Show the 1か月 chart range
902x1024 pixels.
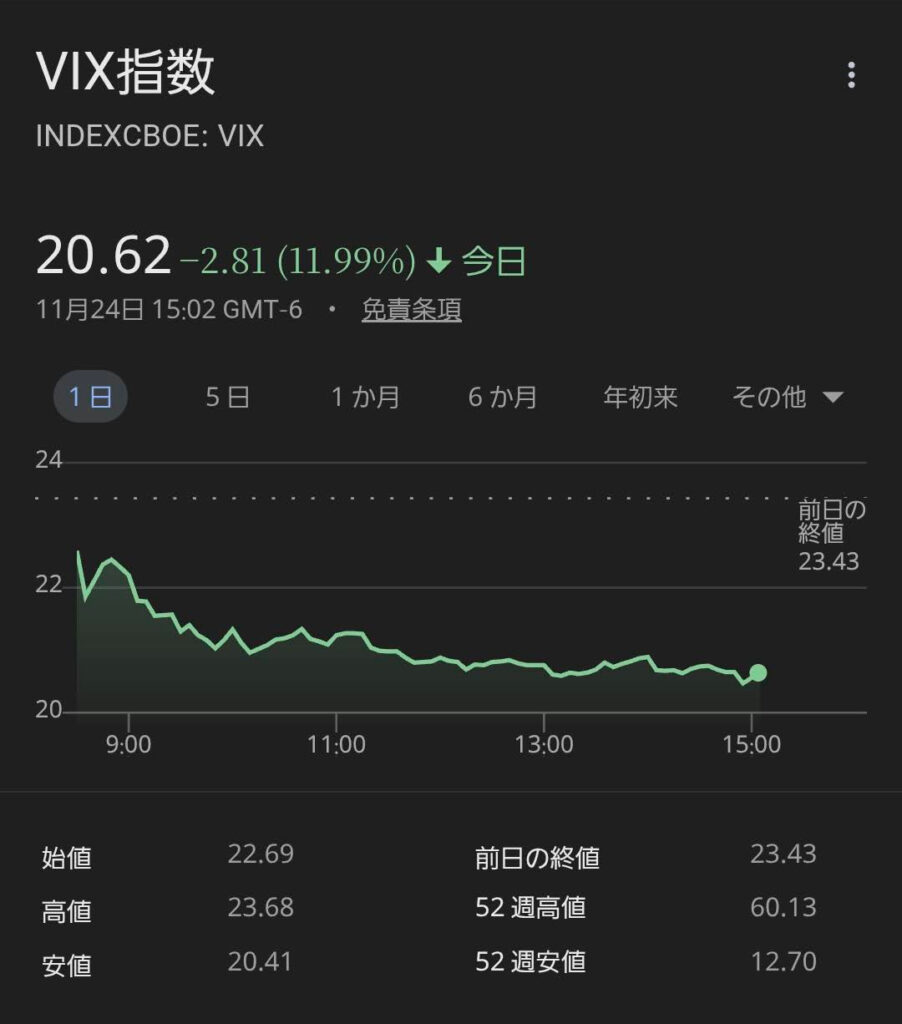pos(366,397)
